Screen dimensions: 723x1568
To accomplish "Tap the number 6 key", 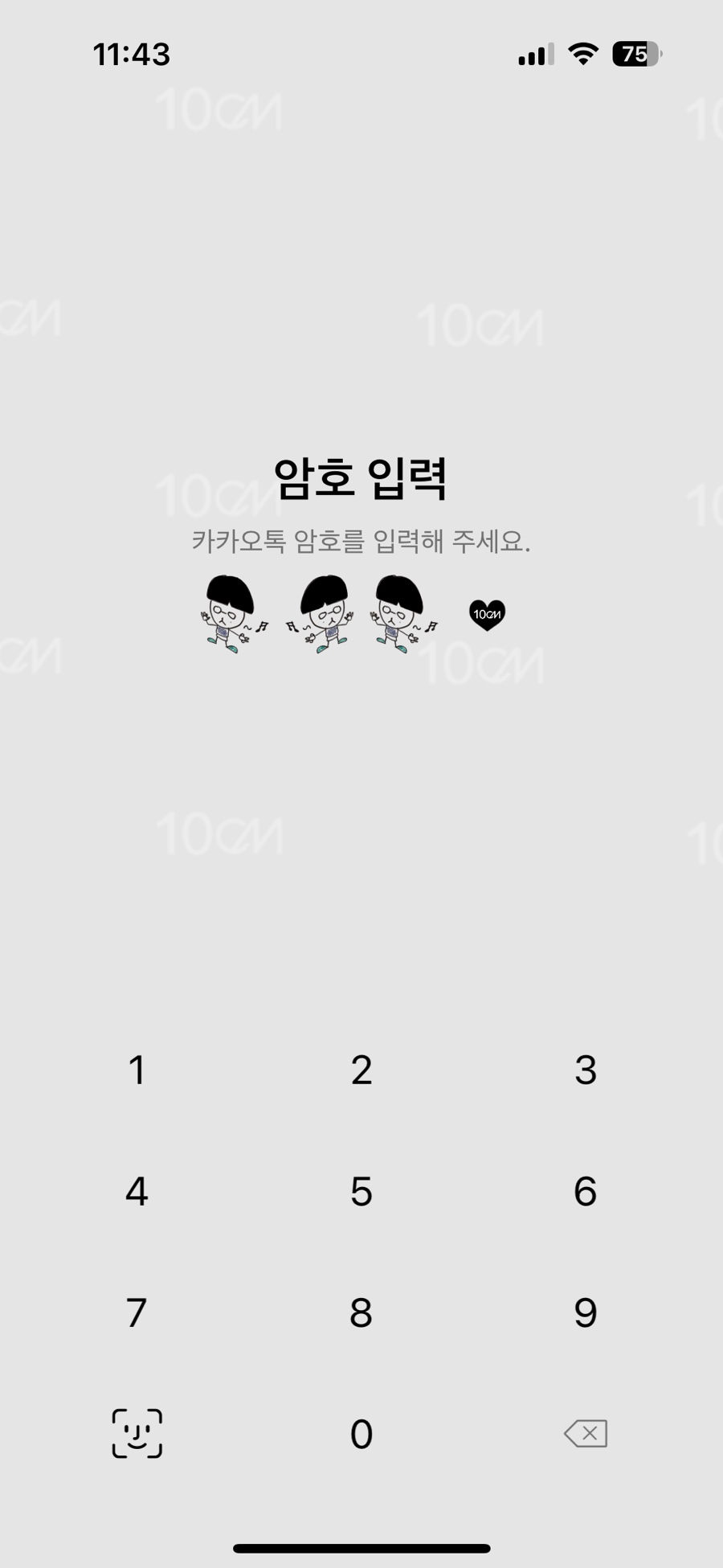I will click(x=586, y=1191).
